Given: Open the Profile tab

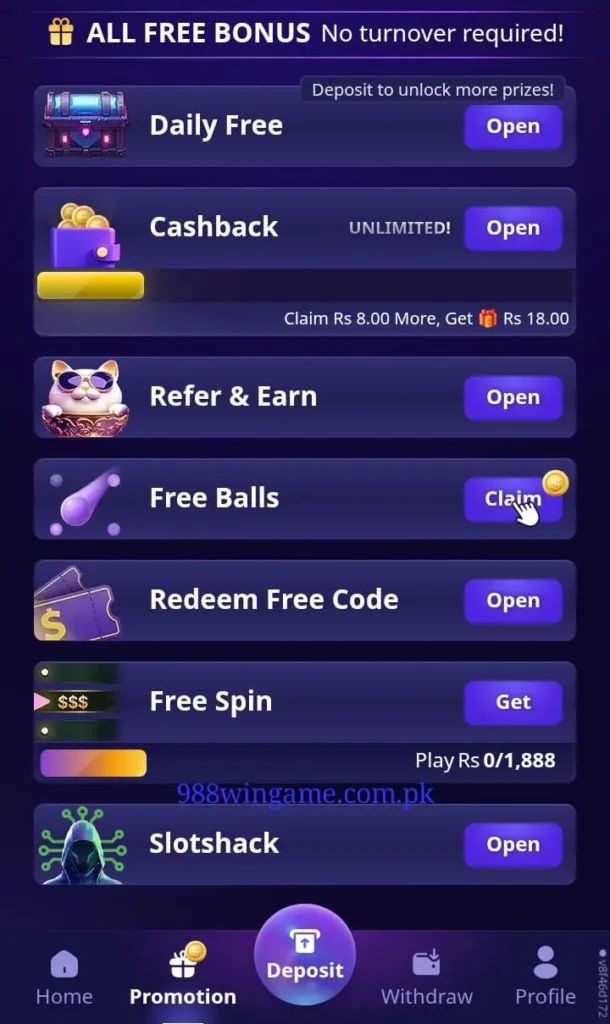Looking at the screenshot, I should [x=545, y=978].
